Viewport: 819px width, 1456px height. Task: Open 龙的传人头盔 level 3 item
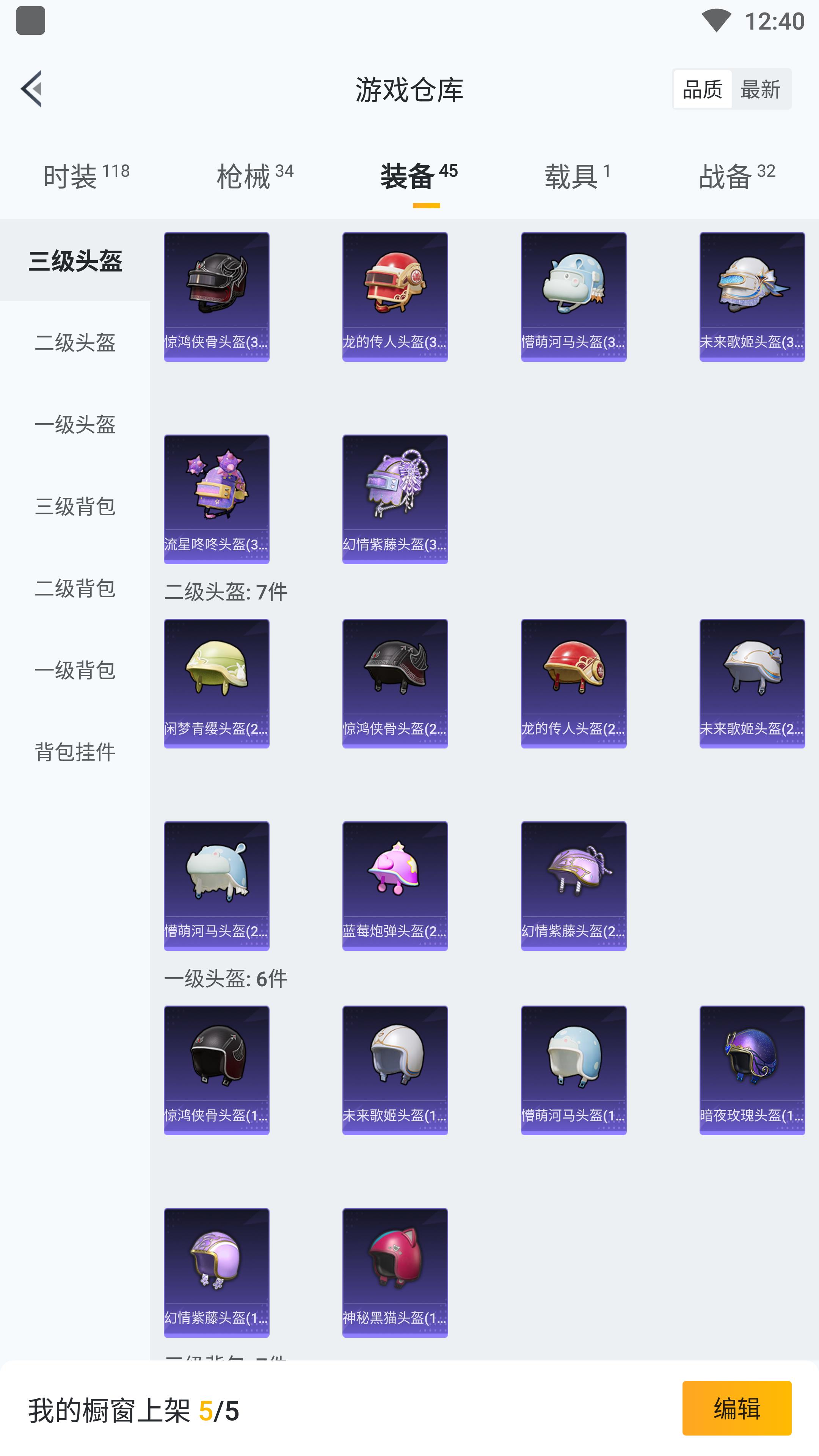[395, 296]
